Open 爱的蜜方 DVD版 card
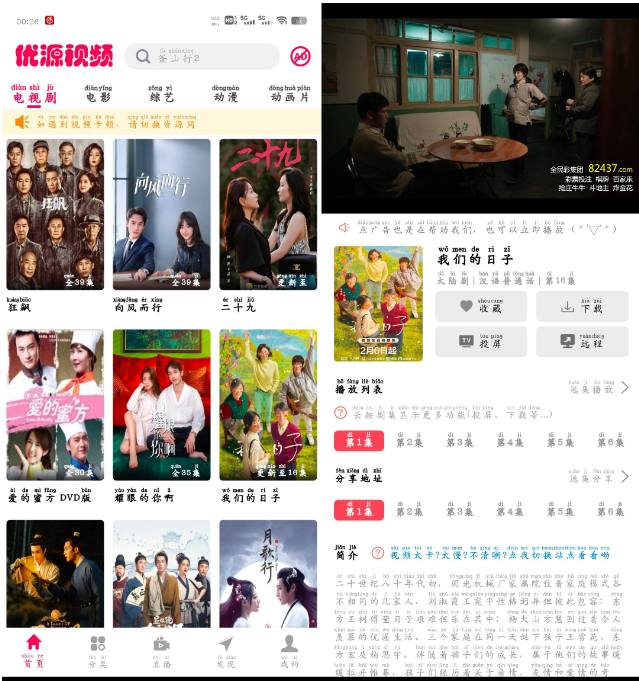The height and width of the screenshot is (681, 639). 55,405
